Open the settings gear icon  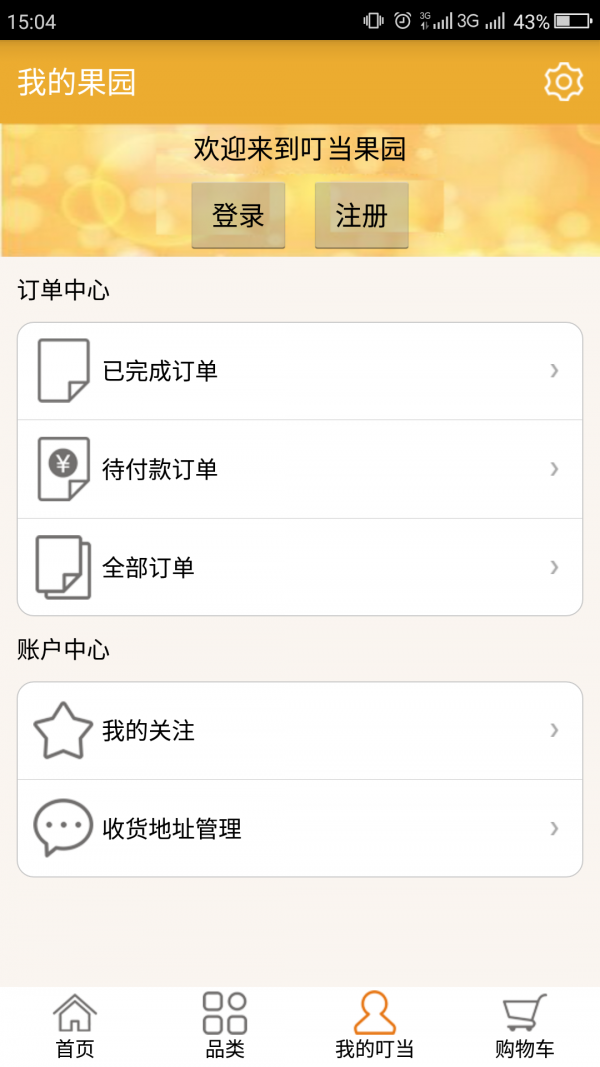pos(563,82)
